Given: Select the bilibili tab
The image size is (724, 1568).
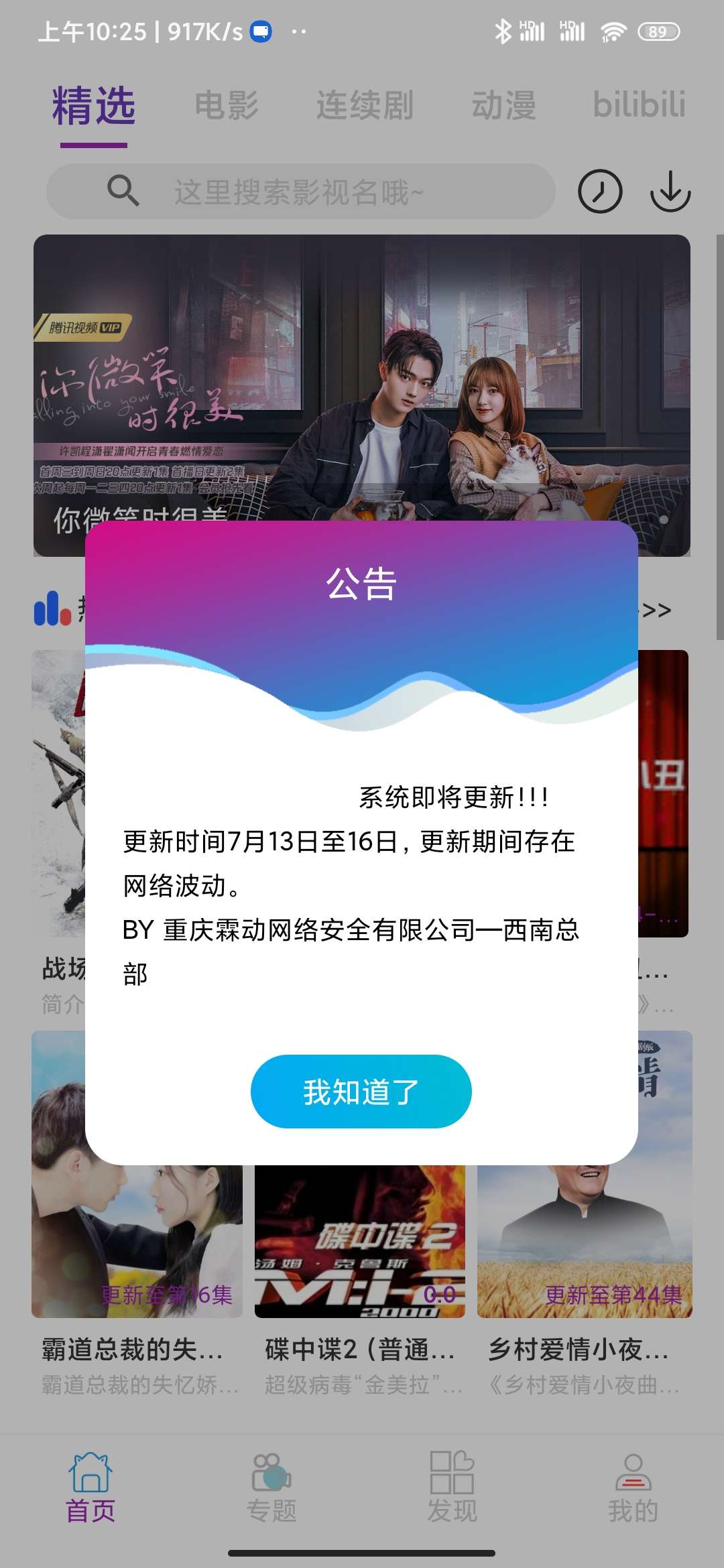Looking at the screenshot, I should [x=639, y=106].
